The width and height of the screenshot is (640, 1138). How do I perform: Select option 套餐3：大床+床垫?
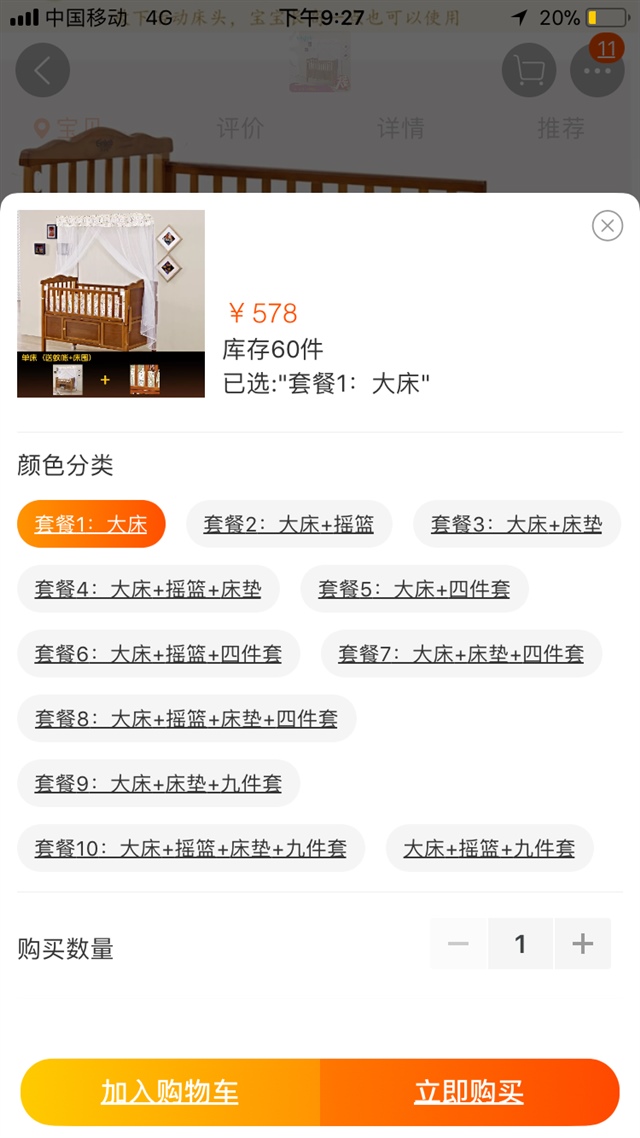pos(516,524)
